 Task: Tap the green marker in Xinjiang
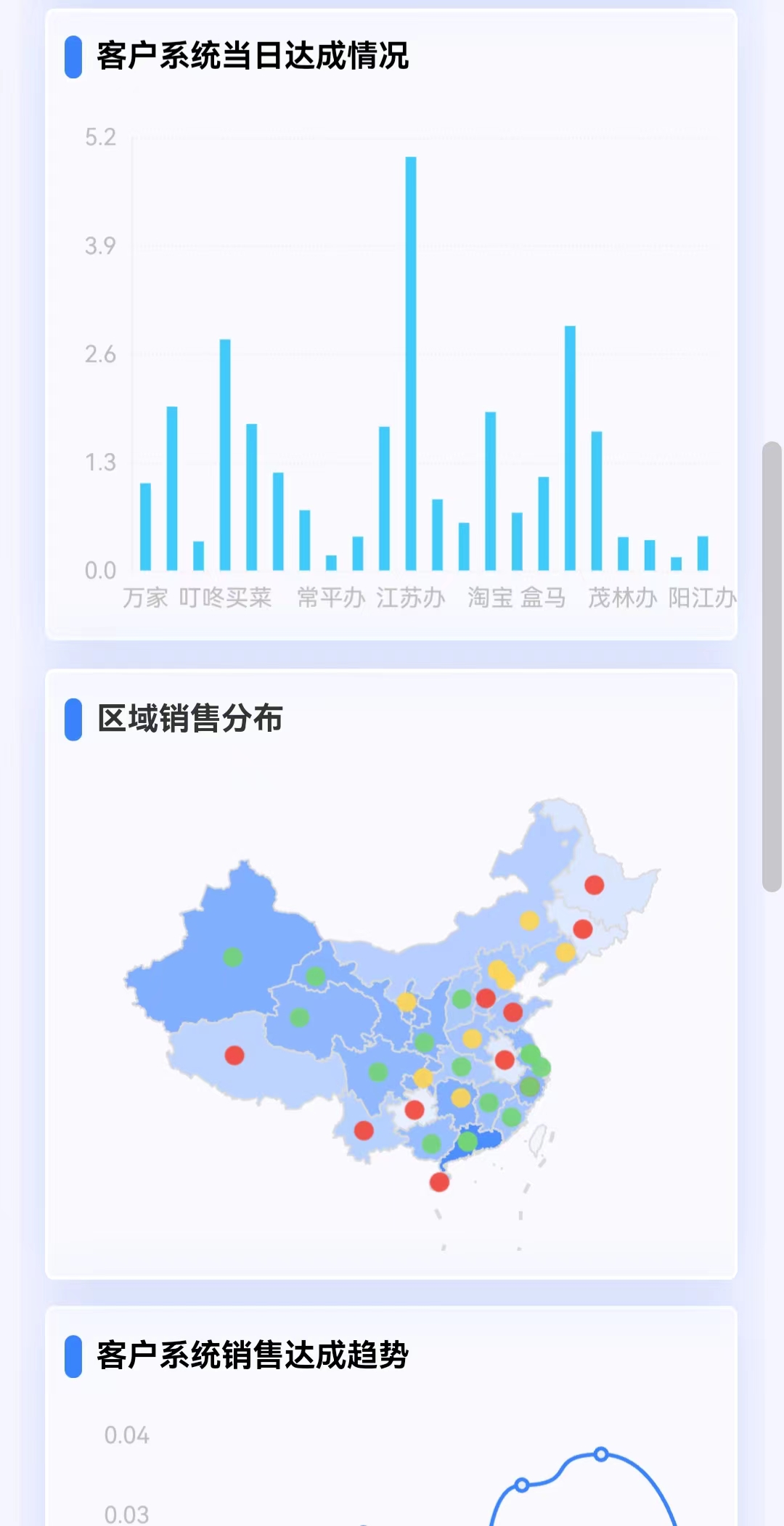[233, 958]
